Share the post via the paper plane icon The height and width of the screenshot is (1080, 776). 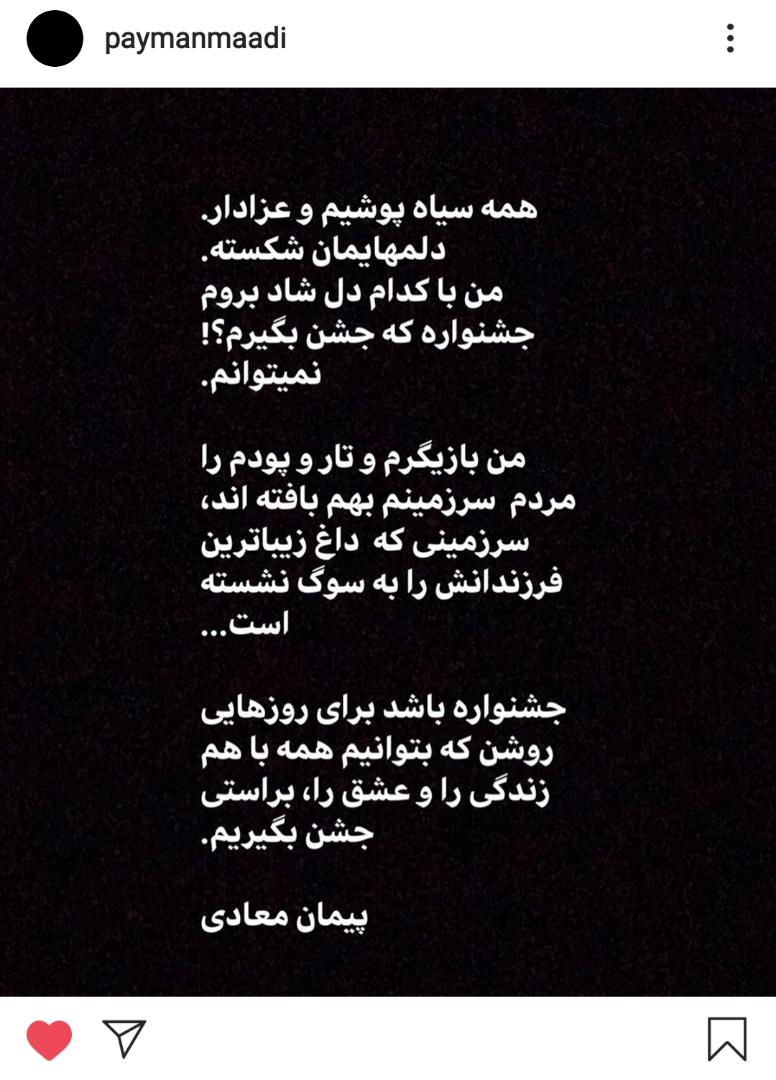[125, 1039]
